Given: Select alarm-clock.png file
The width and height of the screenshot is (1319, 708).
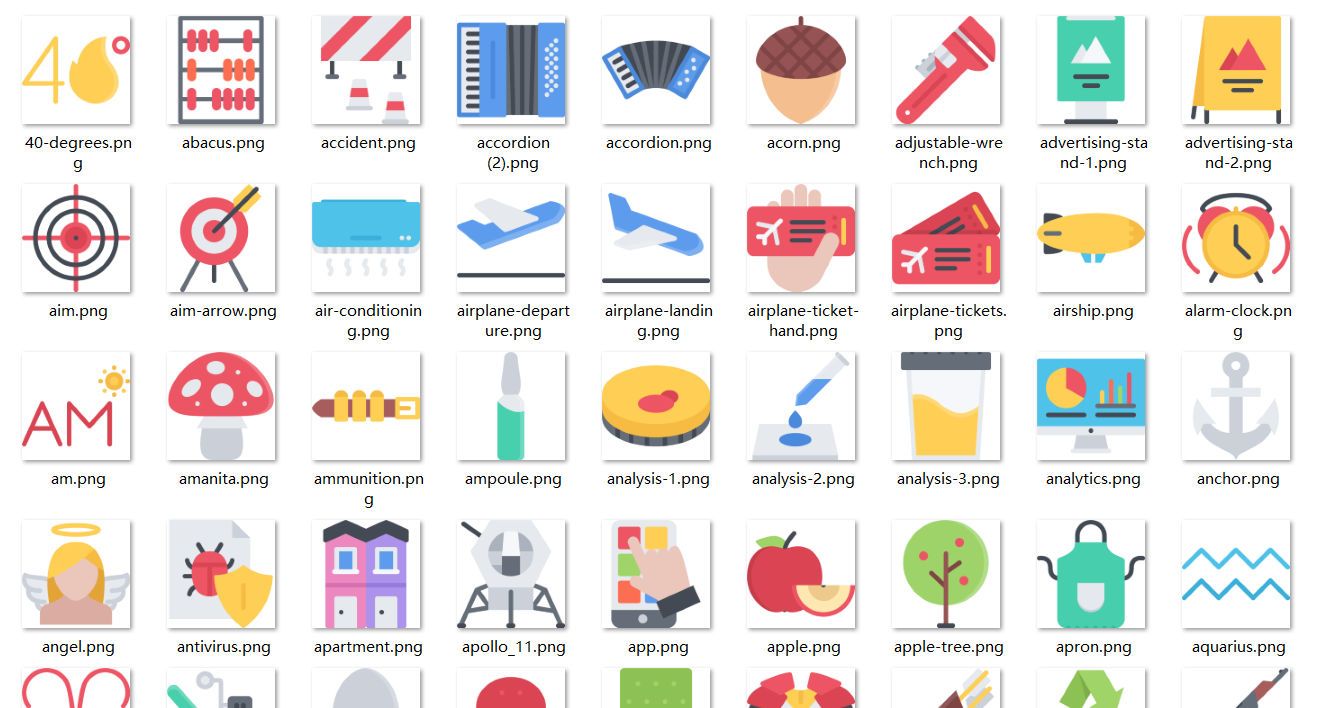Looking at the screenshot, I should [1236, 238].
